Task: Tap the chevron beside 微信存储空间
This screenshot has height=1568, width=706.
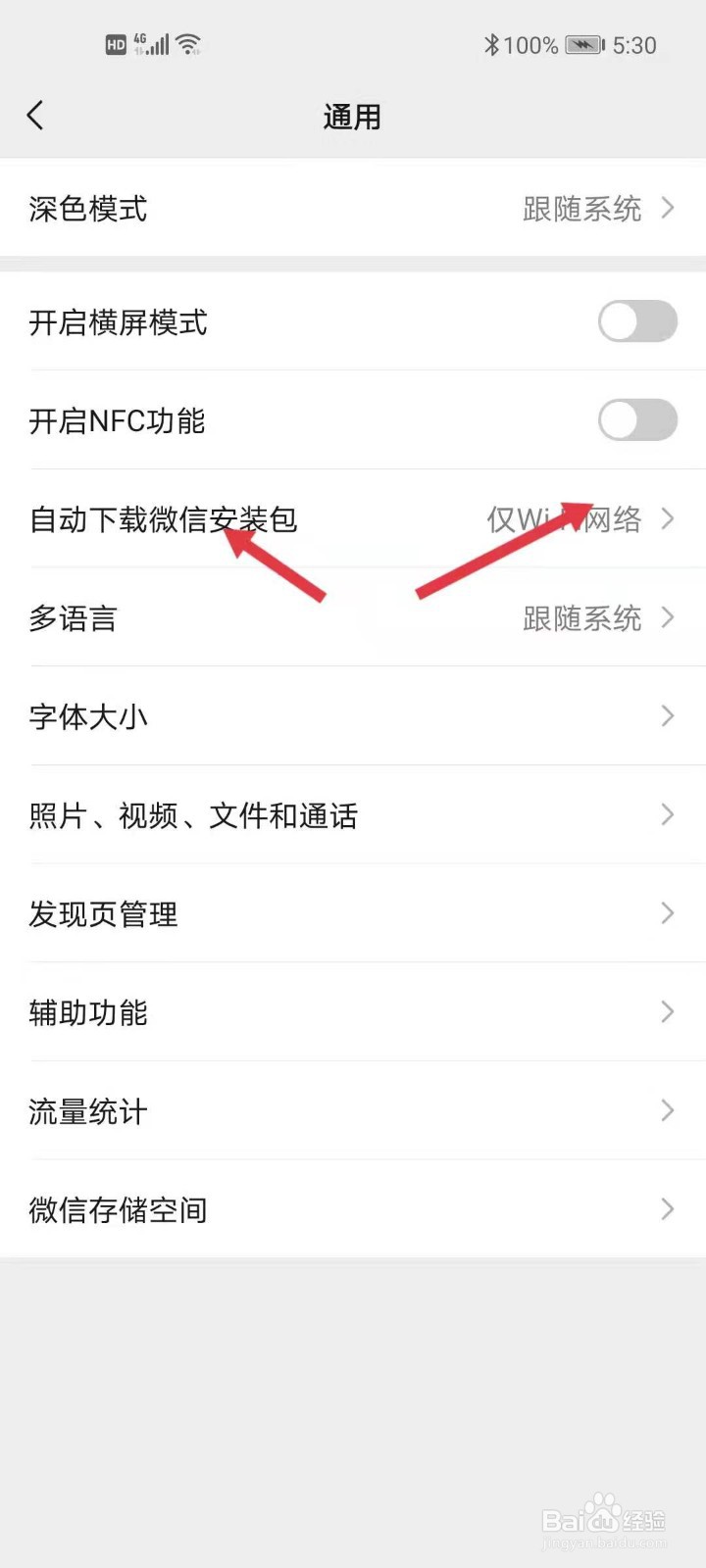Action: click(x=670, y=1209)
